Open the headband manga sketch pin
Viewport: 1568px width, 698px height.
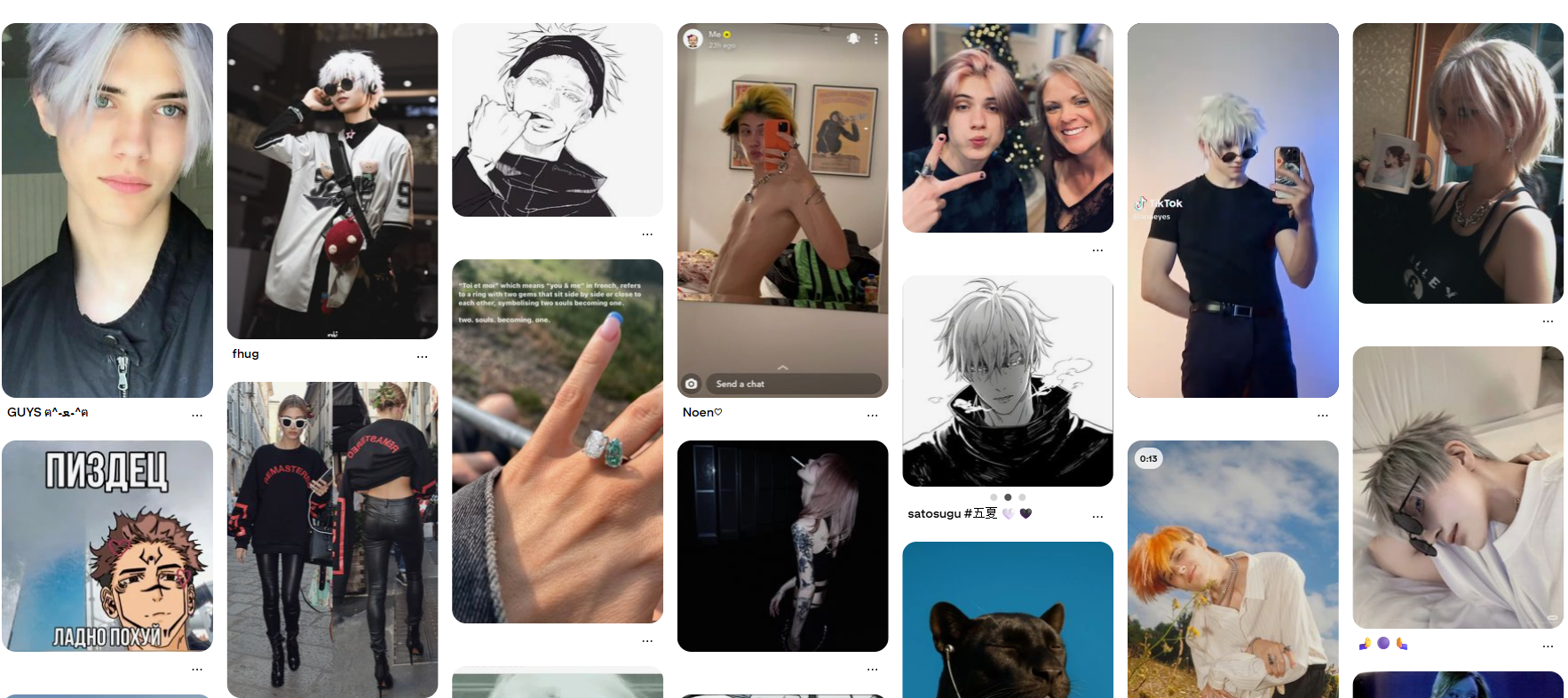coord(558,120)
